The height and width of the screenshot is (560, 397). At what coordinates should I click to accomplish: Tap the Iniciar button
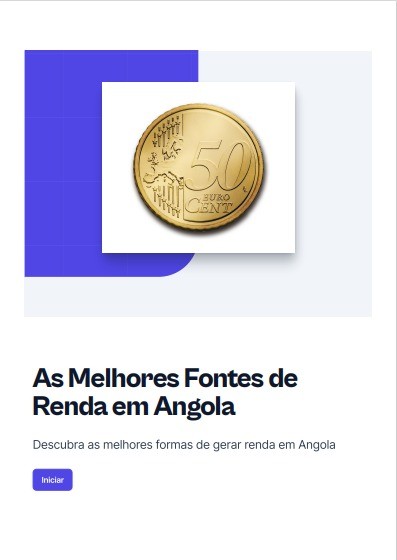tap(52, 480)
